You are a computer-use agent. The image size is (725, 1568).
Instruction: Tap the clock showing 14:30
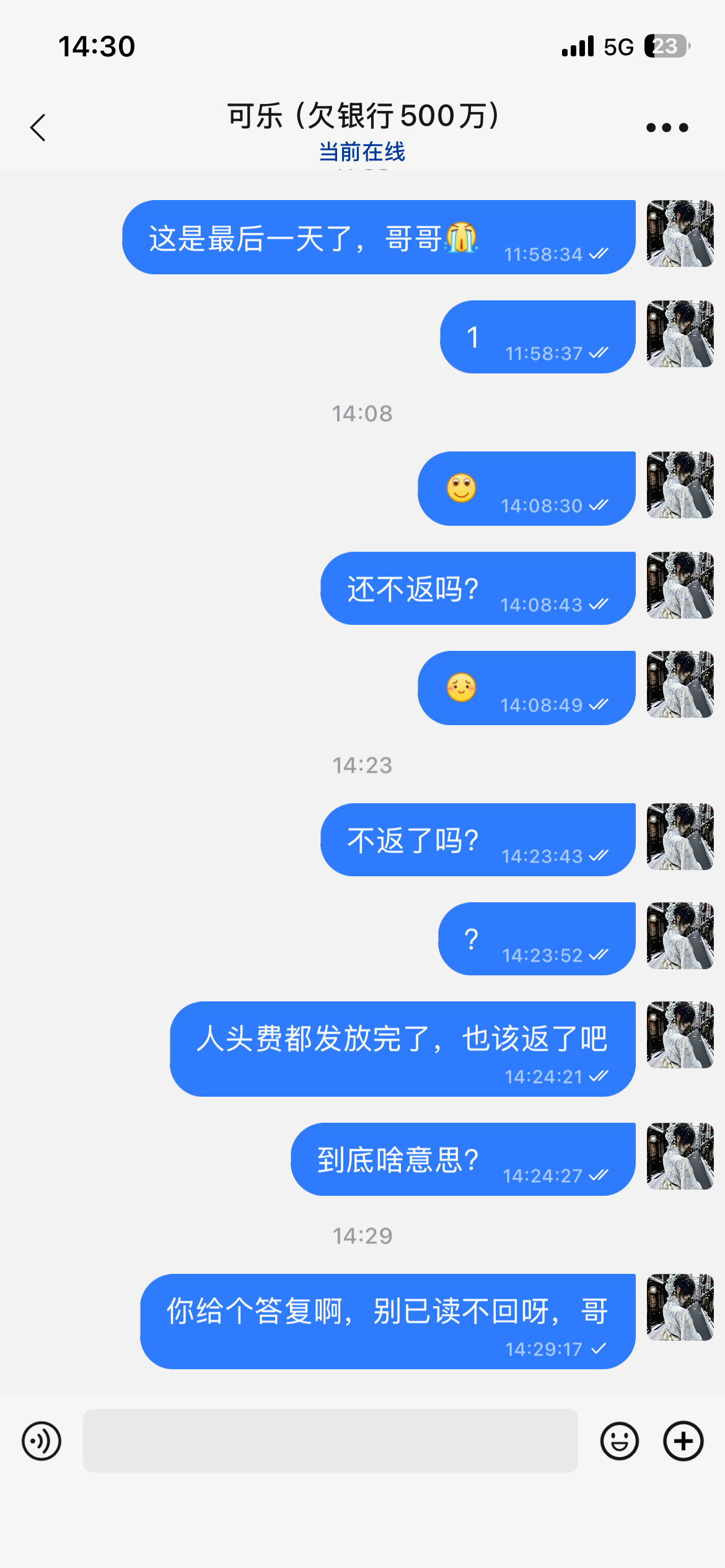pyautogui.click(x=96, y=46)
